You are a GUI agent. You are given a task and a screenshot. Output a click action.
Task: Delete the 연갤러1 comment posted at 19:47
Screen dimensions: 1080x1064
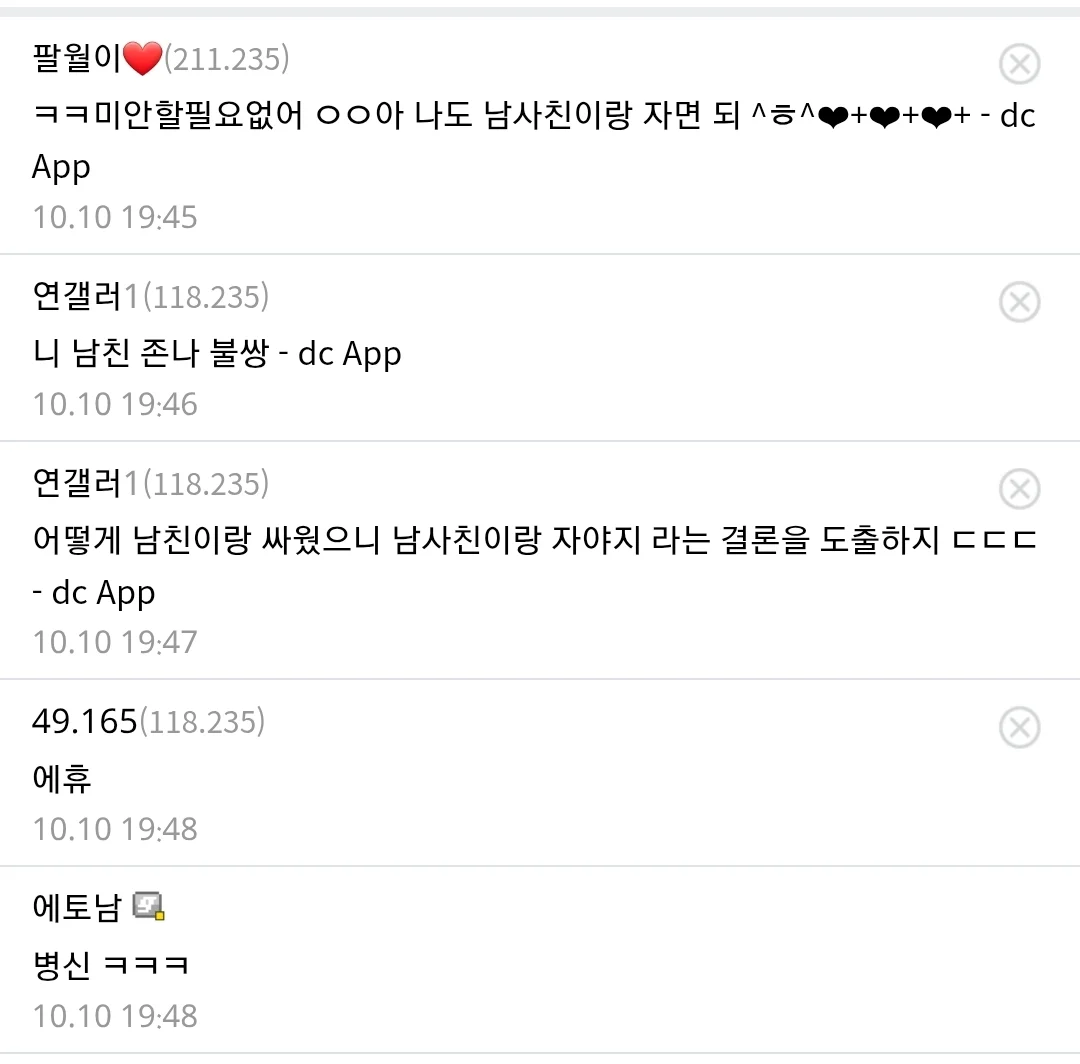[1019, 489]
